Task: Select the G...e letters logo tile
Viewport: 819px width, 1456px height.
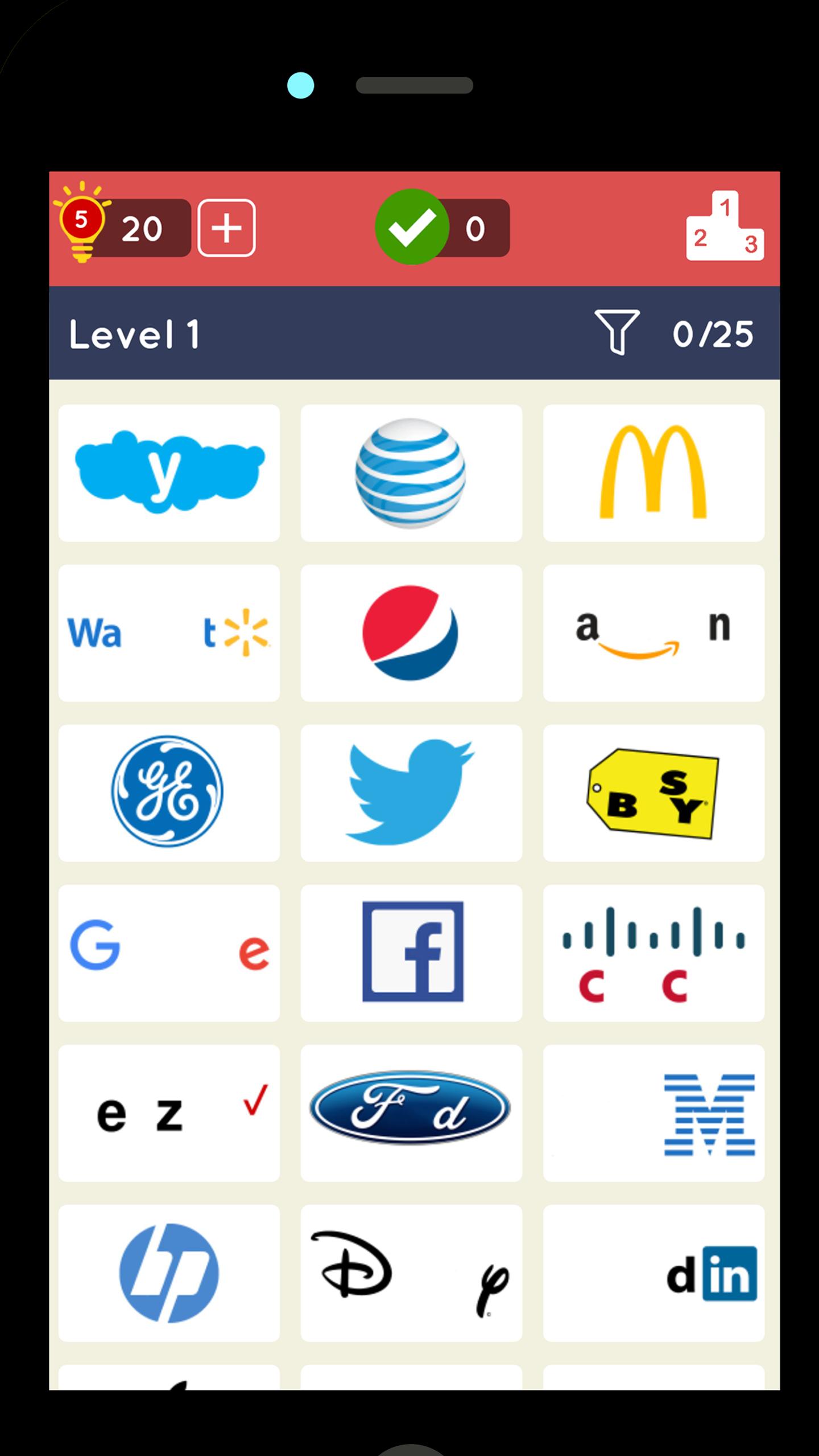Action: coord(169,953)
